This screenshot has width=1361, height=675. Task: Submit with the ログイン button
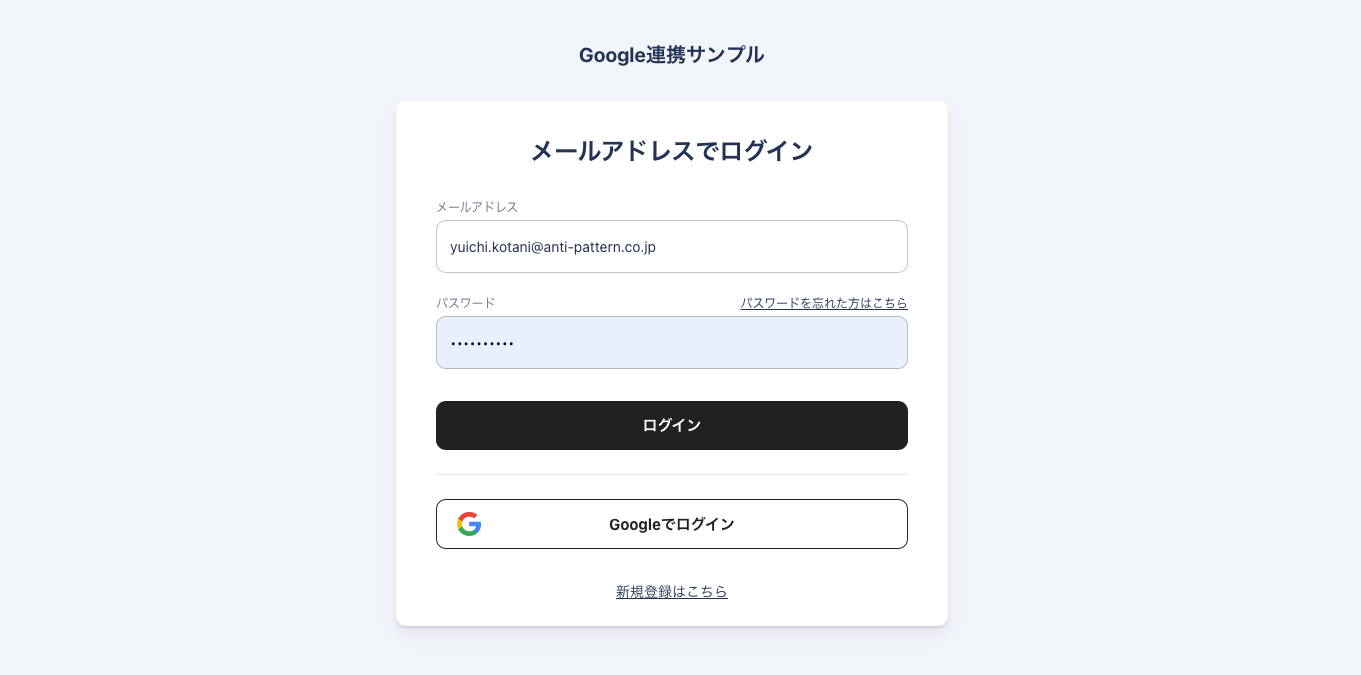click(x=671, y=425)
